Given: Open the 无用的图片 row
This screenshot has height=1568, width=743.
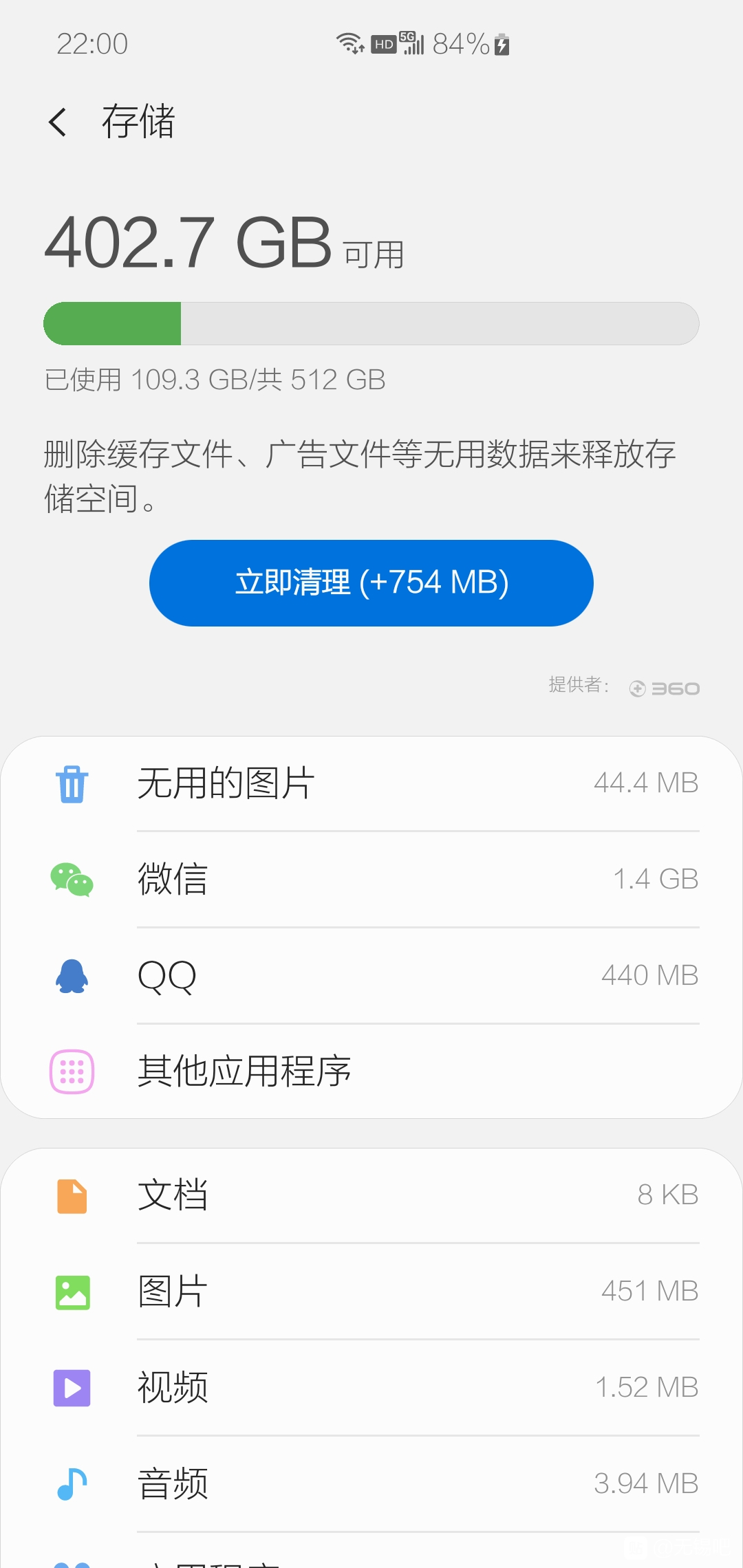Looking at the screenshot, I should coord(371,783).
